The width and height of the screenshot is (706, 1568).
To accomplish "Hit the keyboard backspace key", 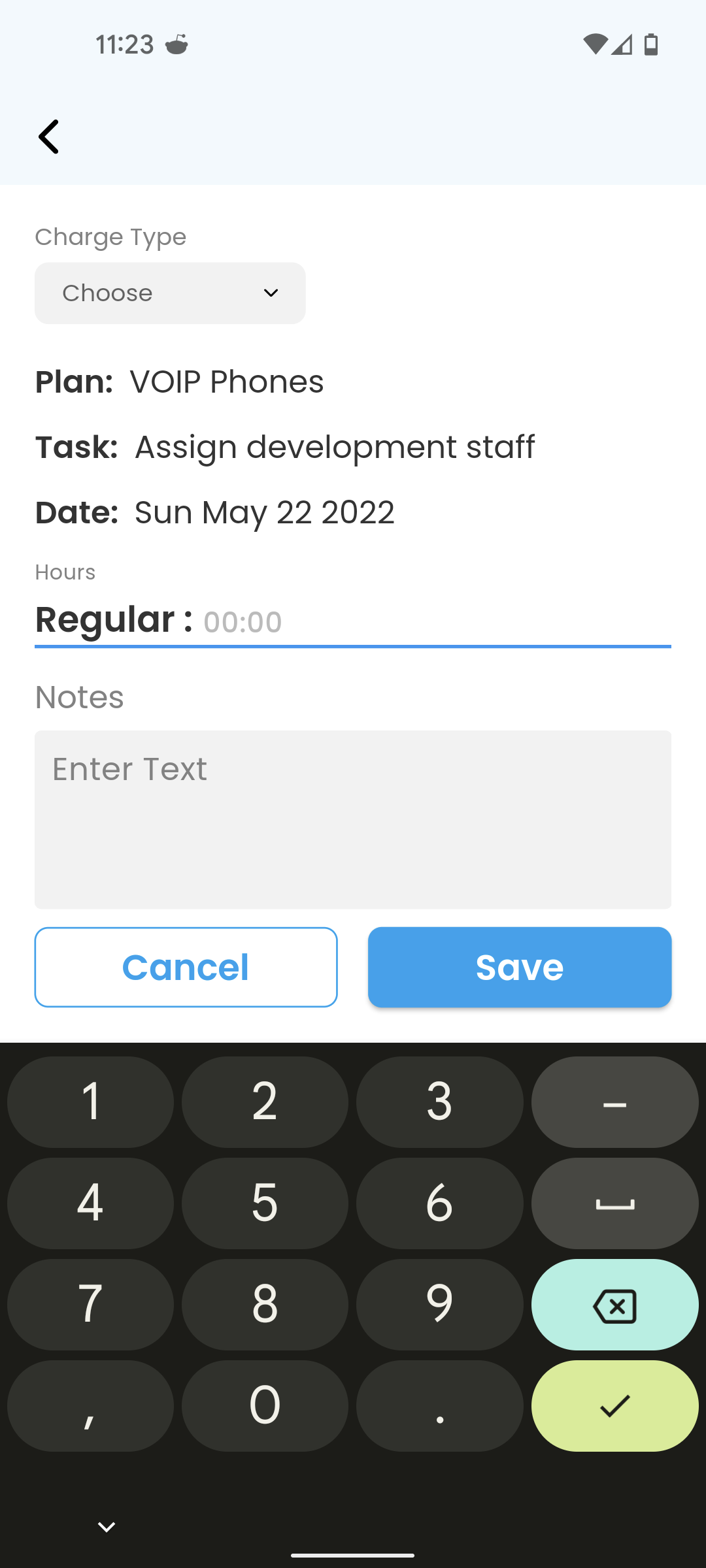I will pyautogui.click(x=614, y=1305).
